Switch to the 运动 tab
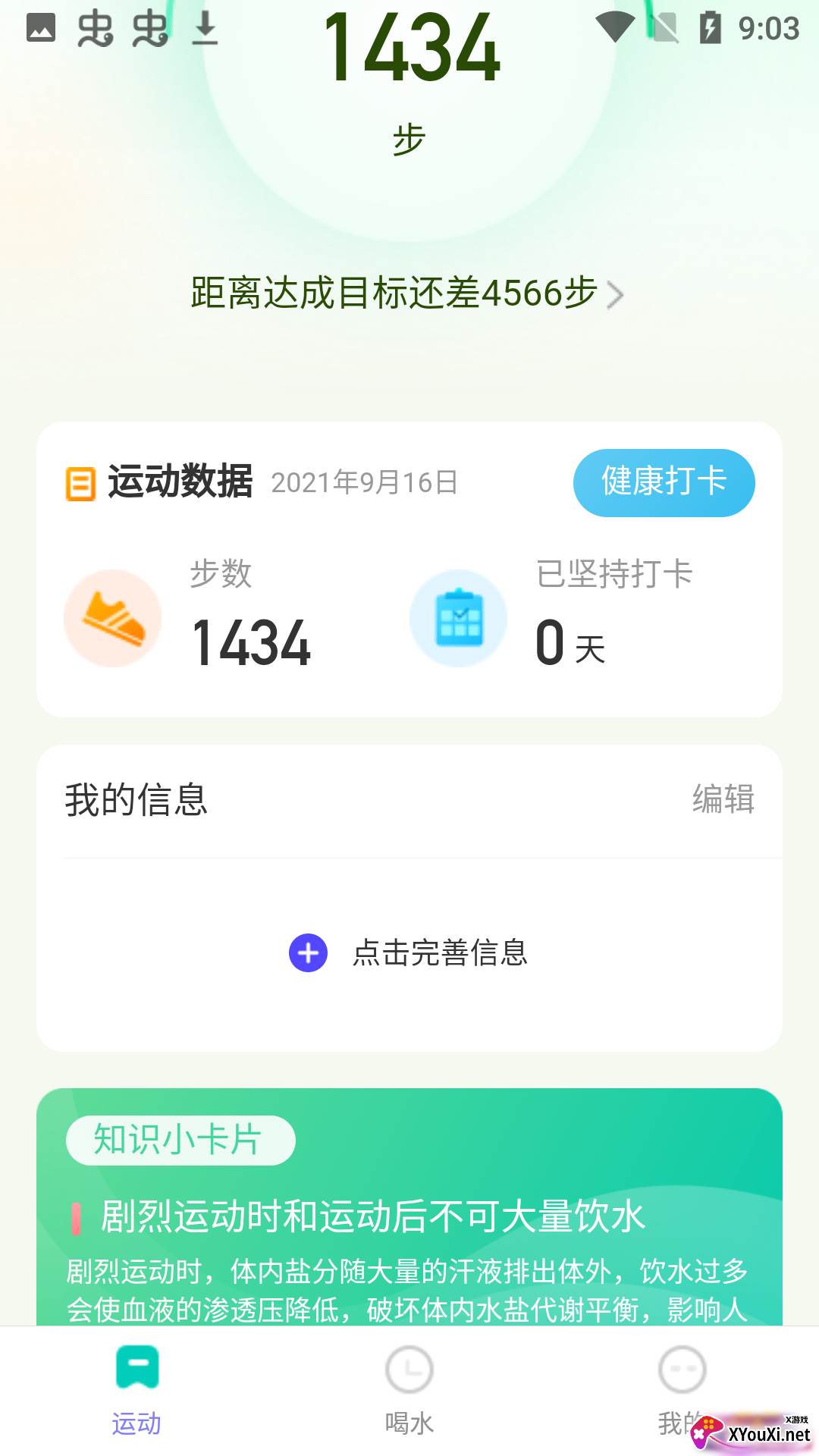The width and height of the screenshot is (819, 1456). pyautogui.click(x=136, y=1391)
